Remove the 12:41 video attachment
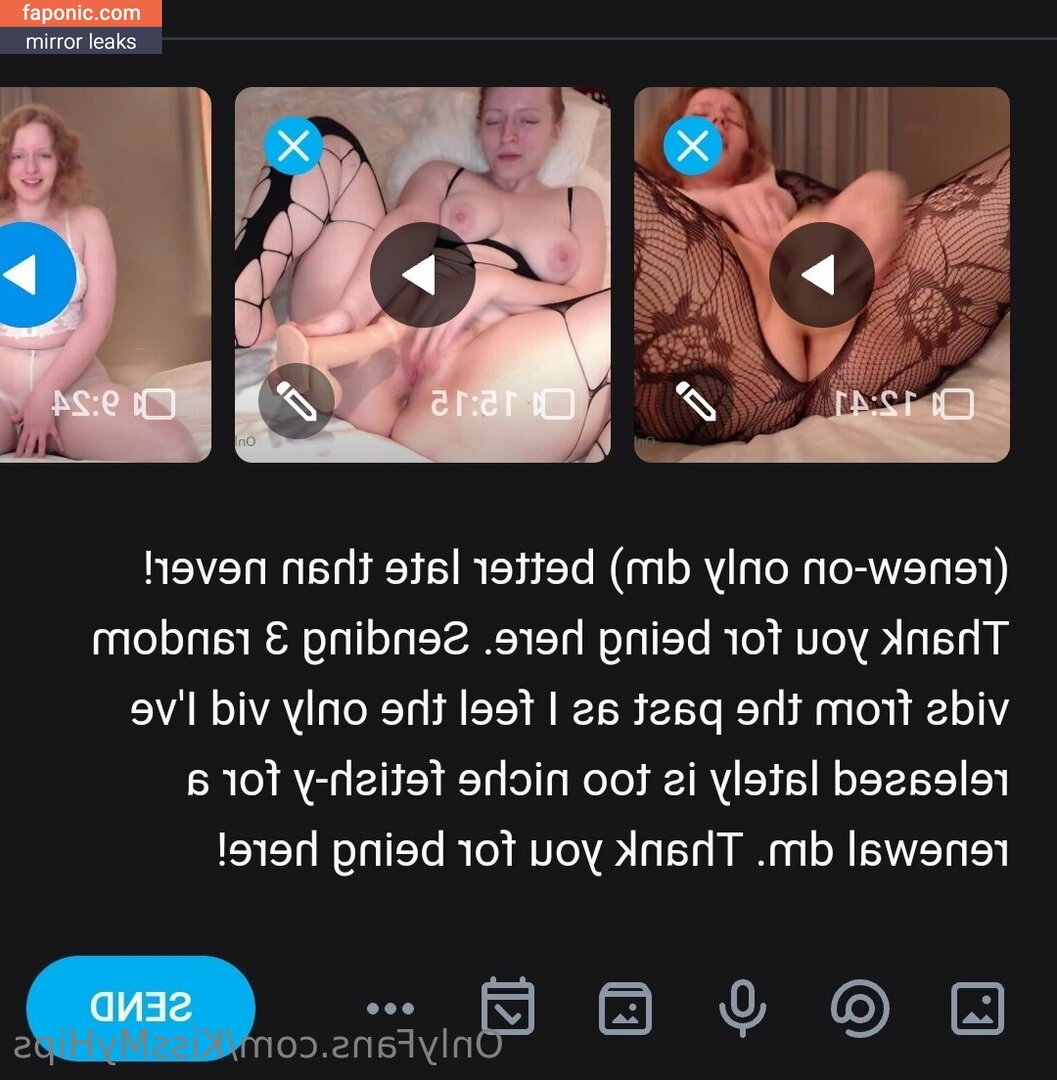1057x1080 pixels. click(x=693, y=147)
